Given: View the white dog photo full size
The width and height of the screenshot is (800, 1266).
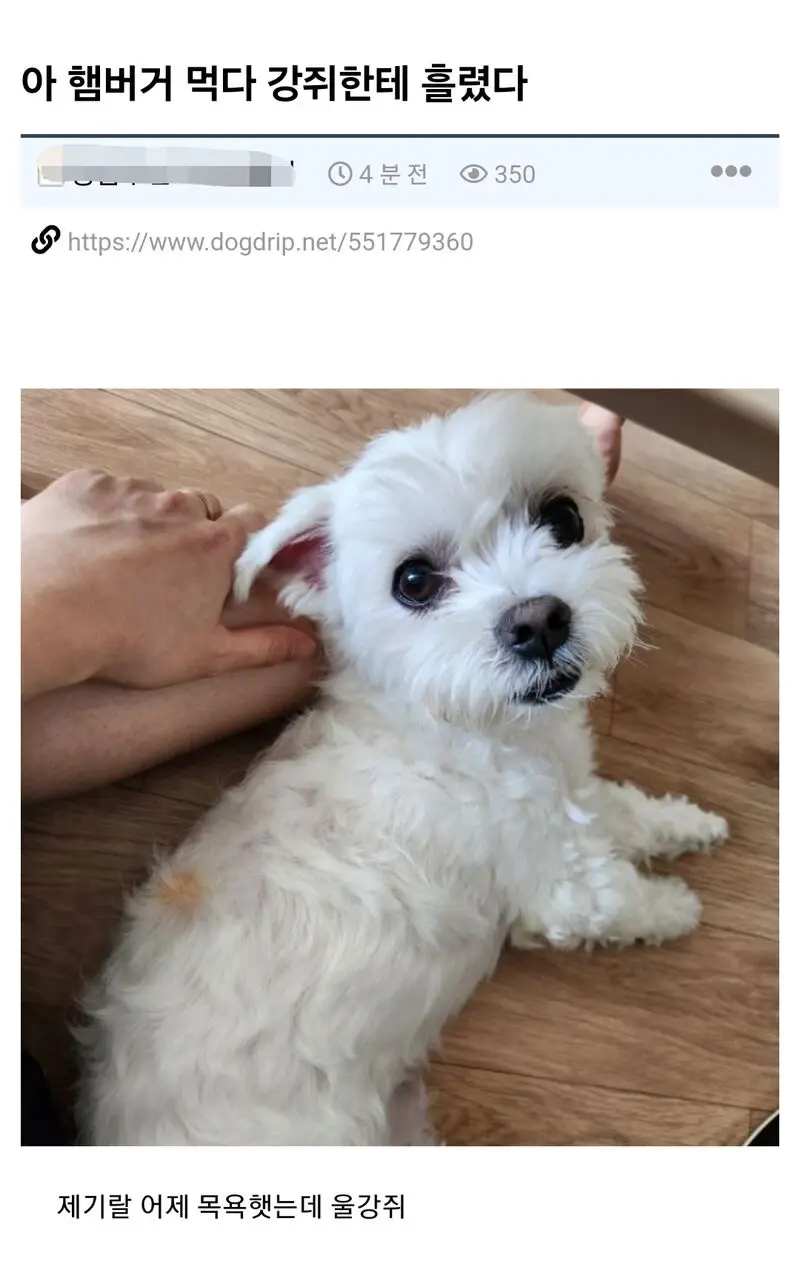Looking at the screenshot, I should [400, 766].
